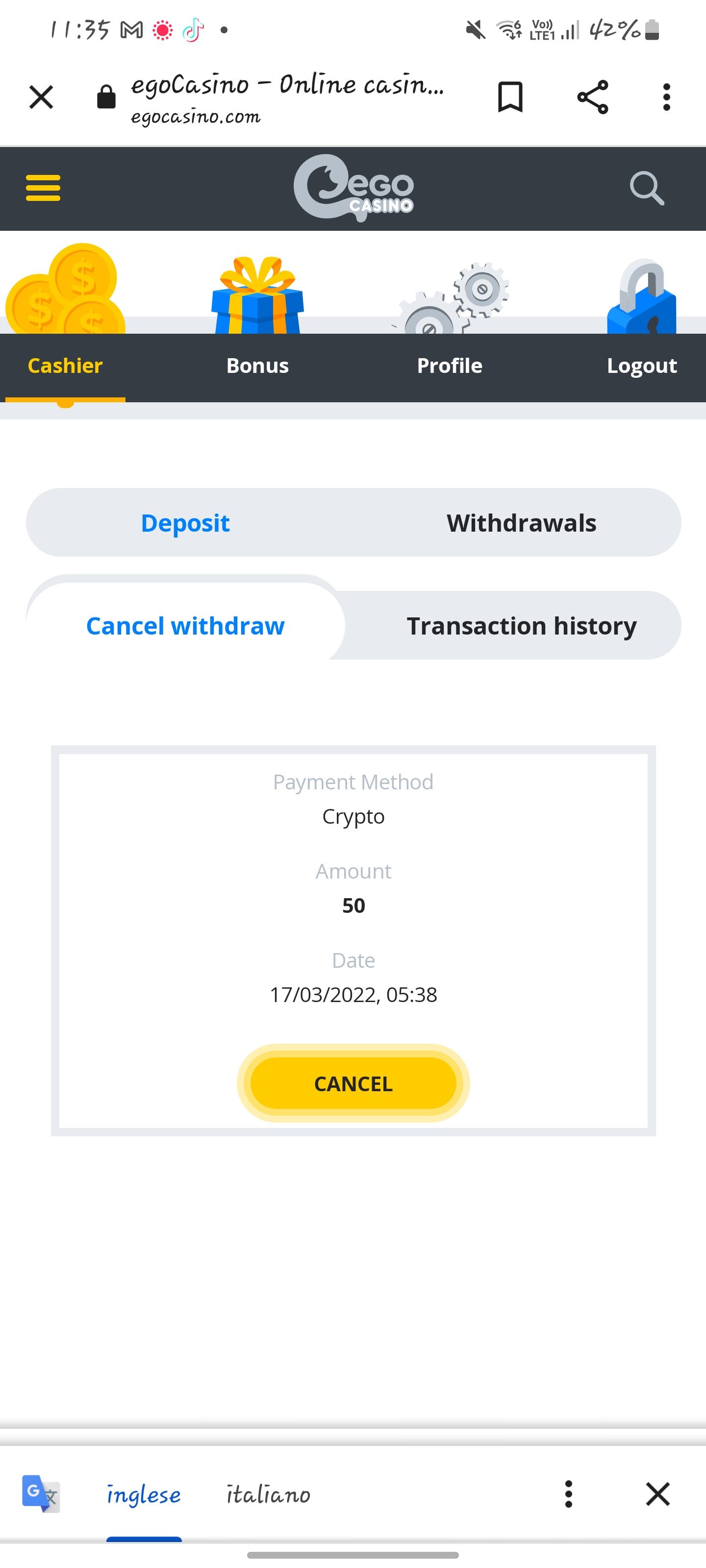Select the Cancel withdraw tab
The image size is (706, 1568).
[185, 626]
